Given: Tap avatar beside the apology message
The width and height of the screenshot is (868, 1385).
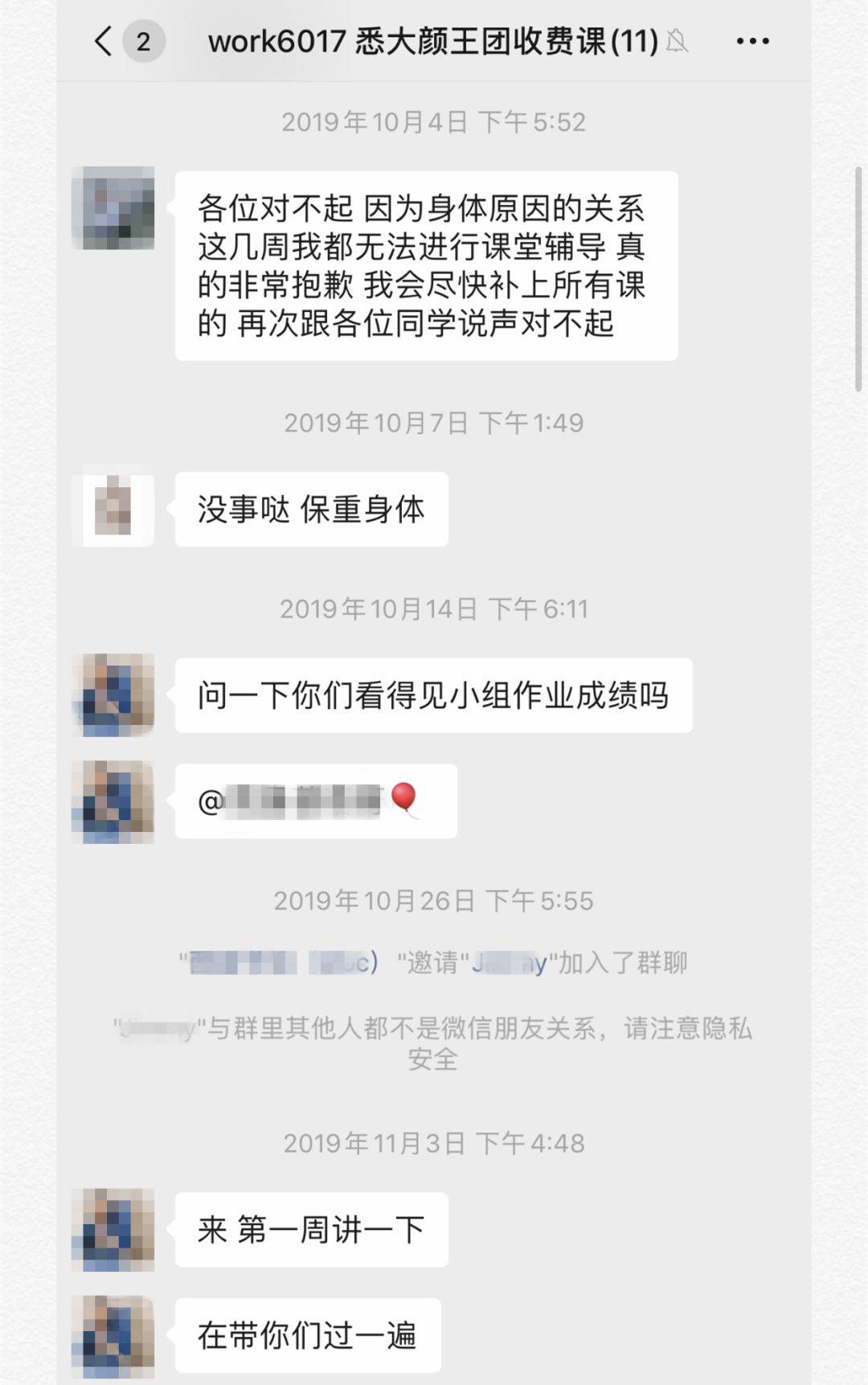Looking at the screenshot, I should [113, 208].
